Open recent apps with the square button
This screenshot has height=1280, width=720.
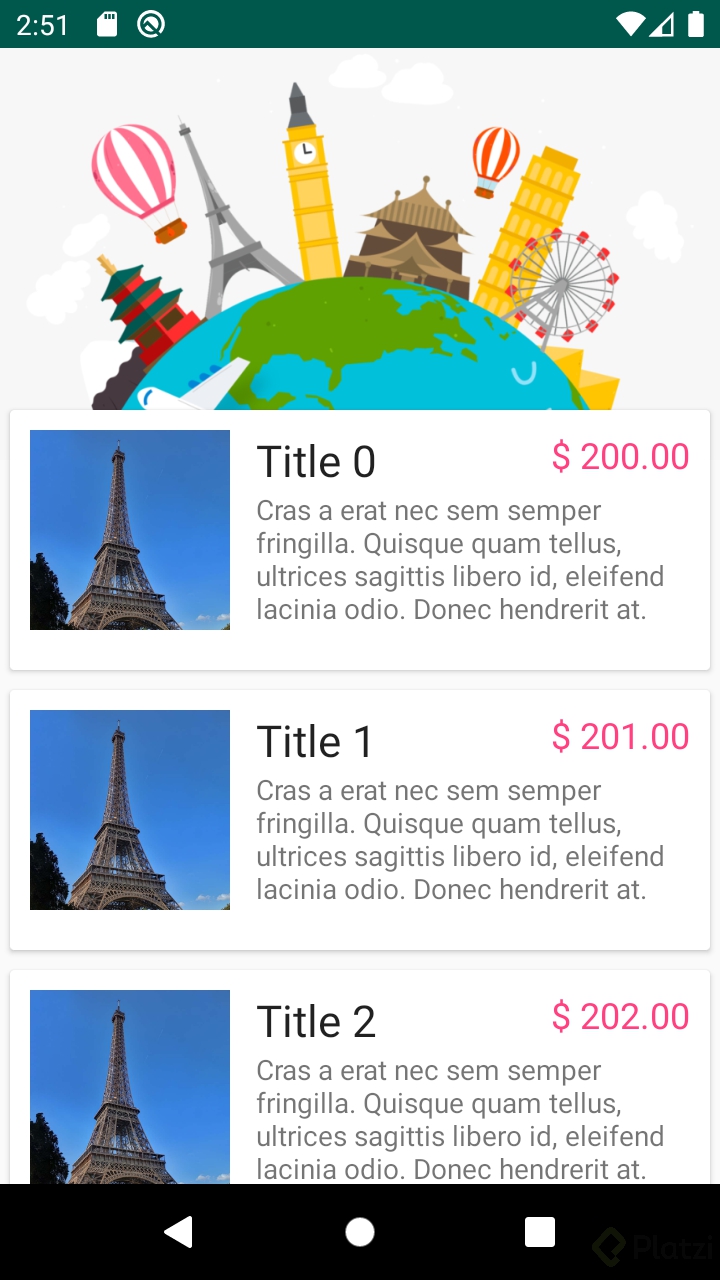(x=540, y=1232)
